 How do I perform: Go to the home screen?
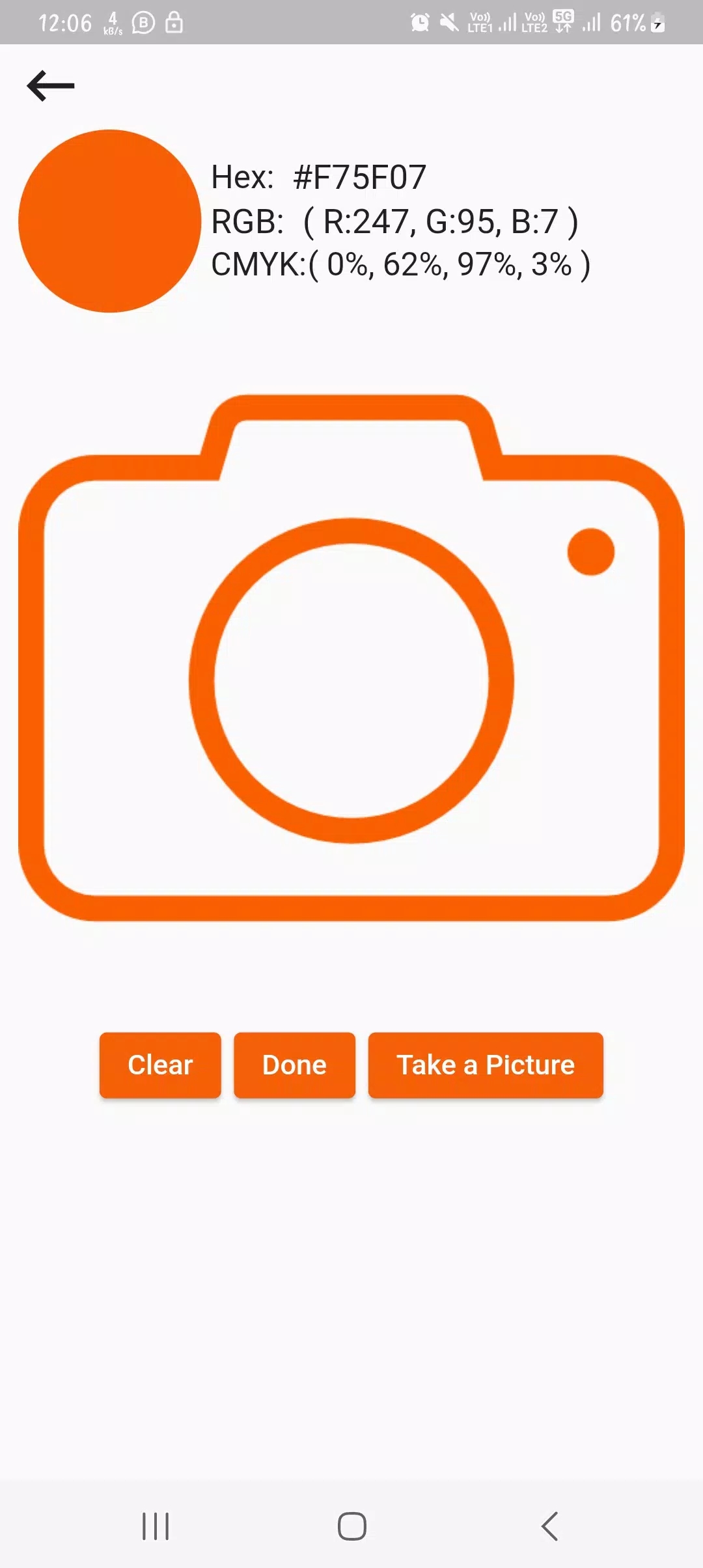(x=352, y=1526)
